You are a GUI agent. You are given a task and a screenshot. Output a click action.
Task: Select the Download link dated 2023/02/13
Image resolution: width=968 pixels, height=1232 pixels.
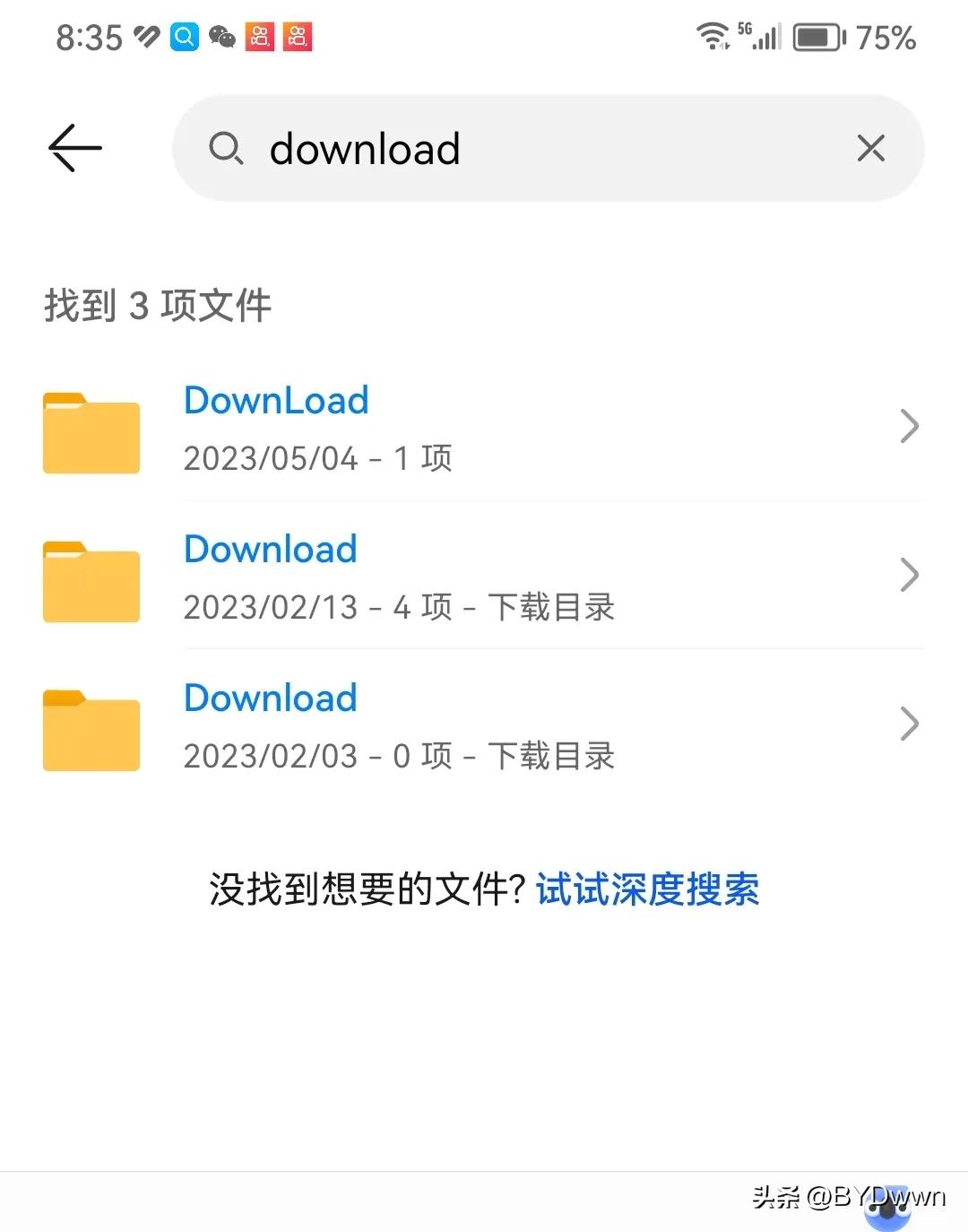[x=270, y=550]
